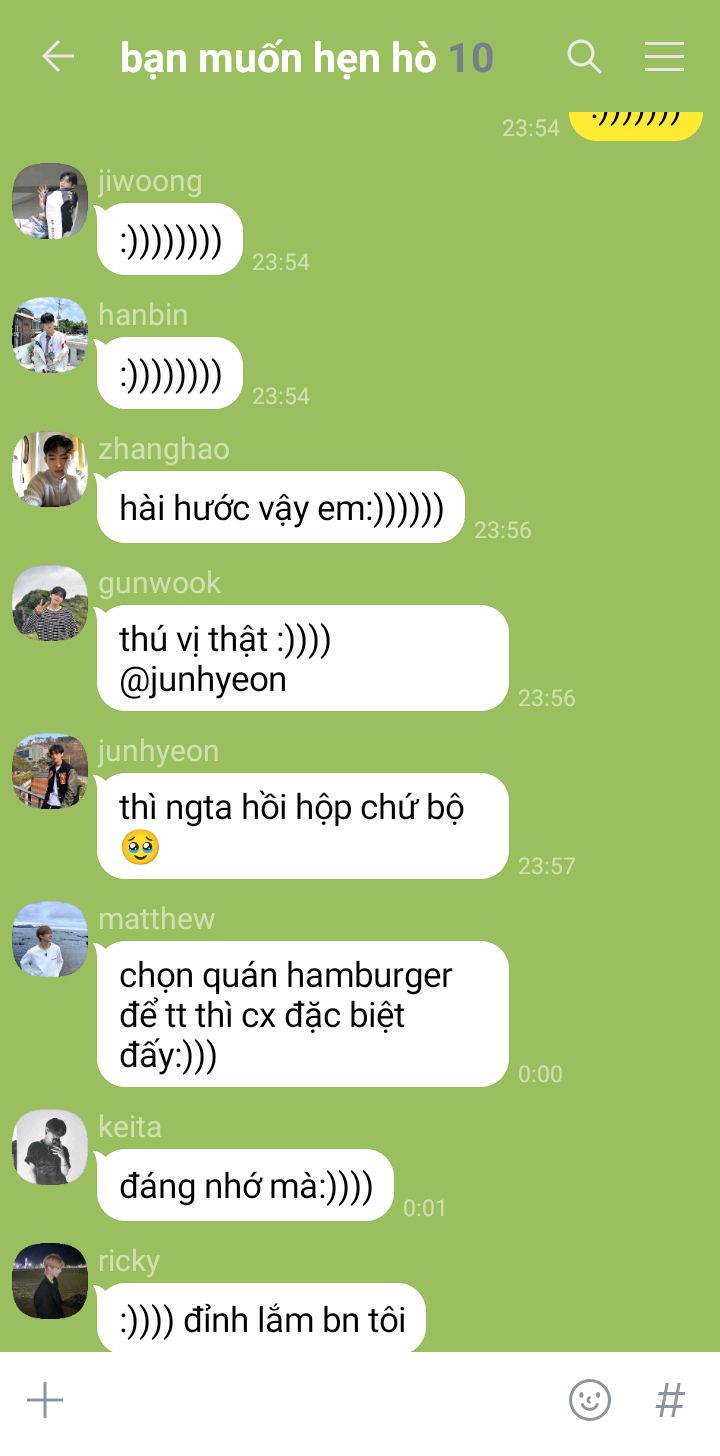Go back from the group chat

[58, 57]
